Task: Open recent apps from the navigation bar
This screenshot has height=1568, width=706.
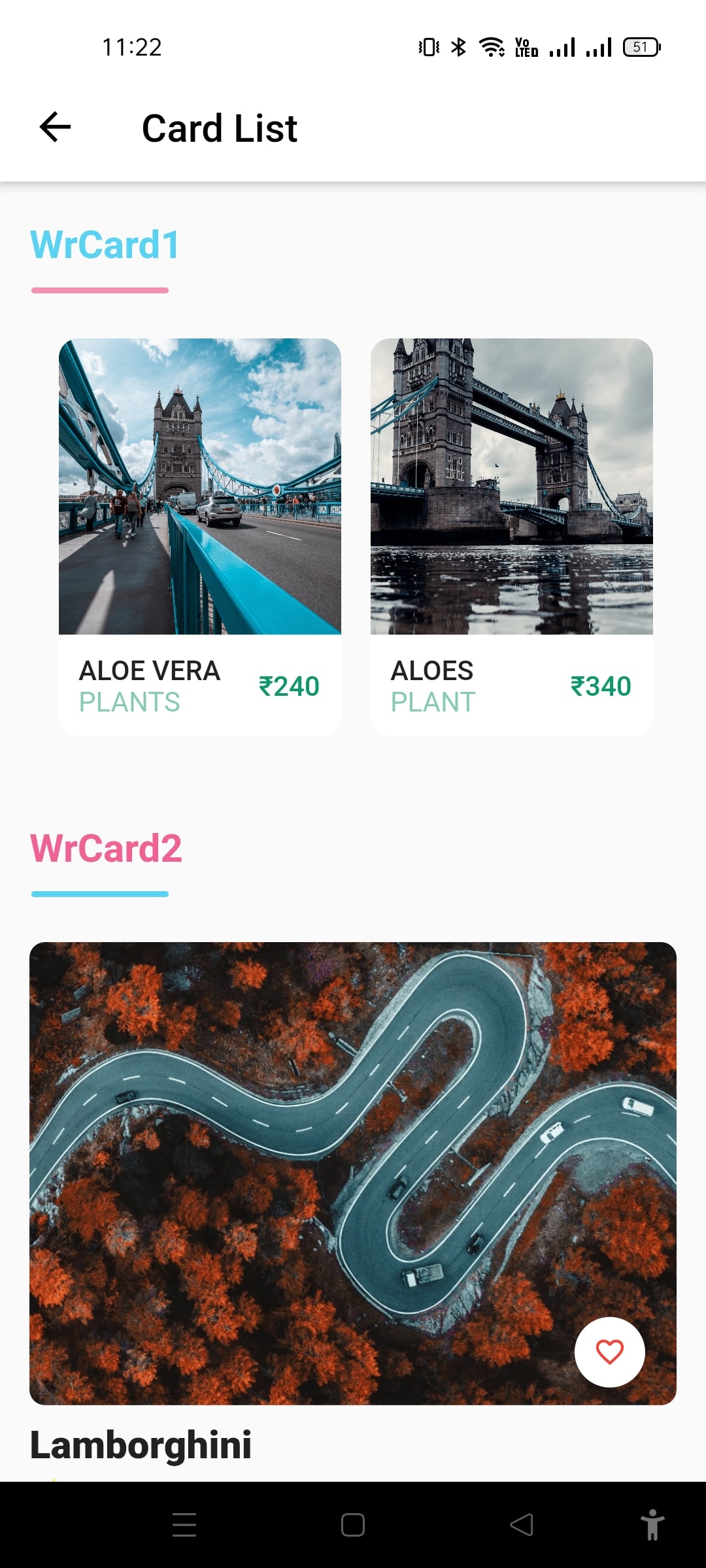Action: (x=184, y=1525)
